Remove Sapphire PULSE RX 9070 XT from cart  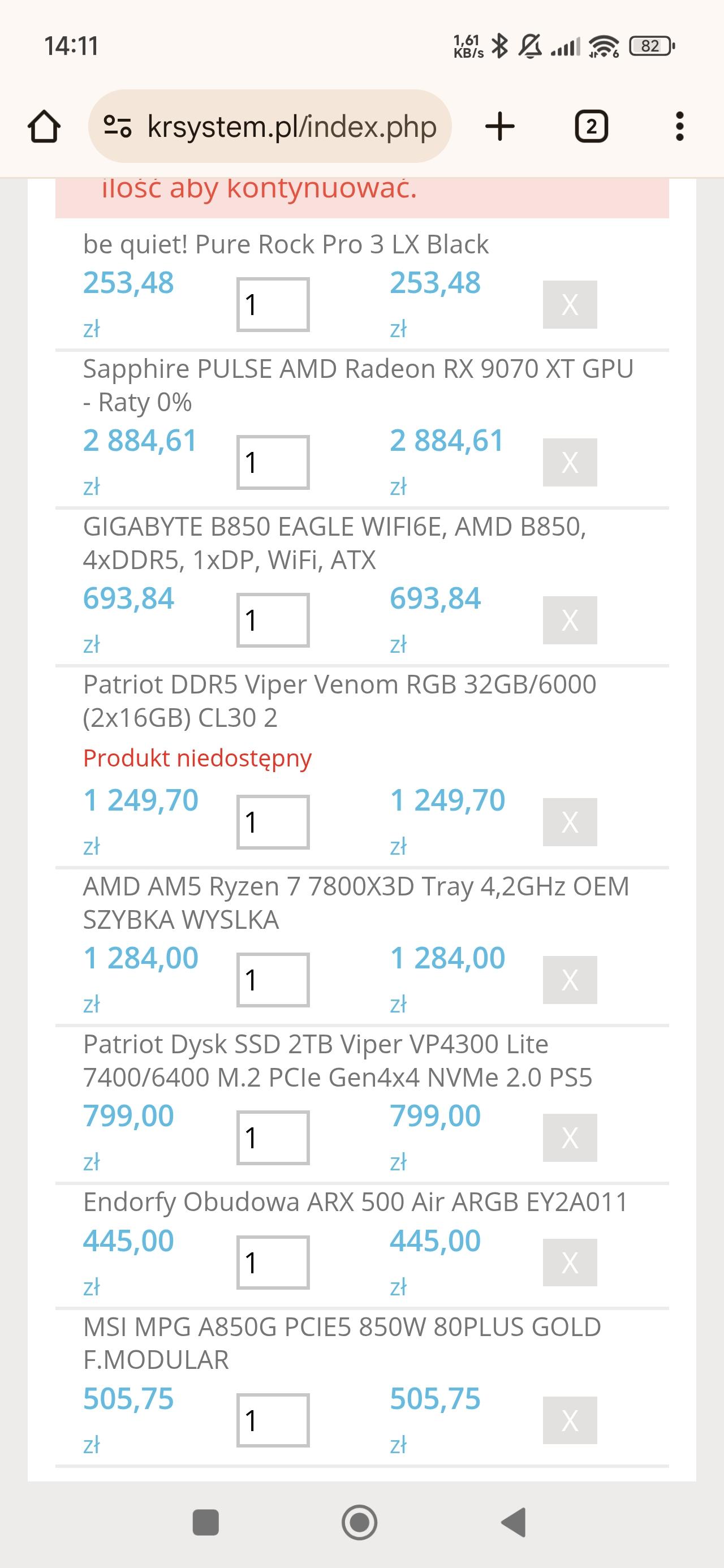point(570,462)
